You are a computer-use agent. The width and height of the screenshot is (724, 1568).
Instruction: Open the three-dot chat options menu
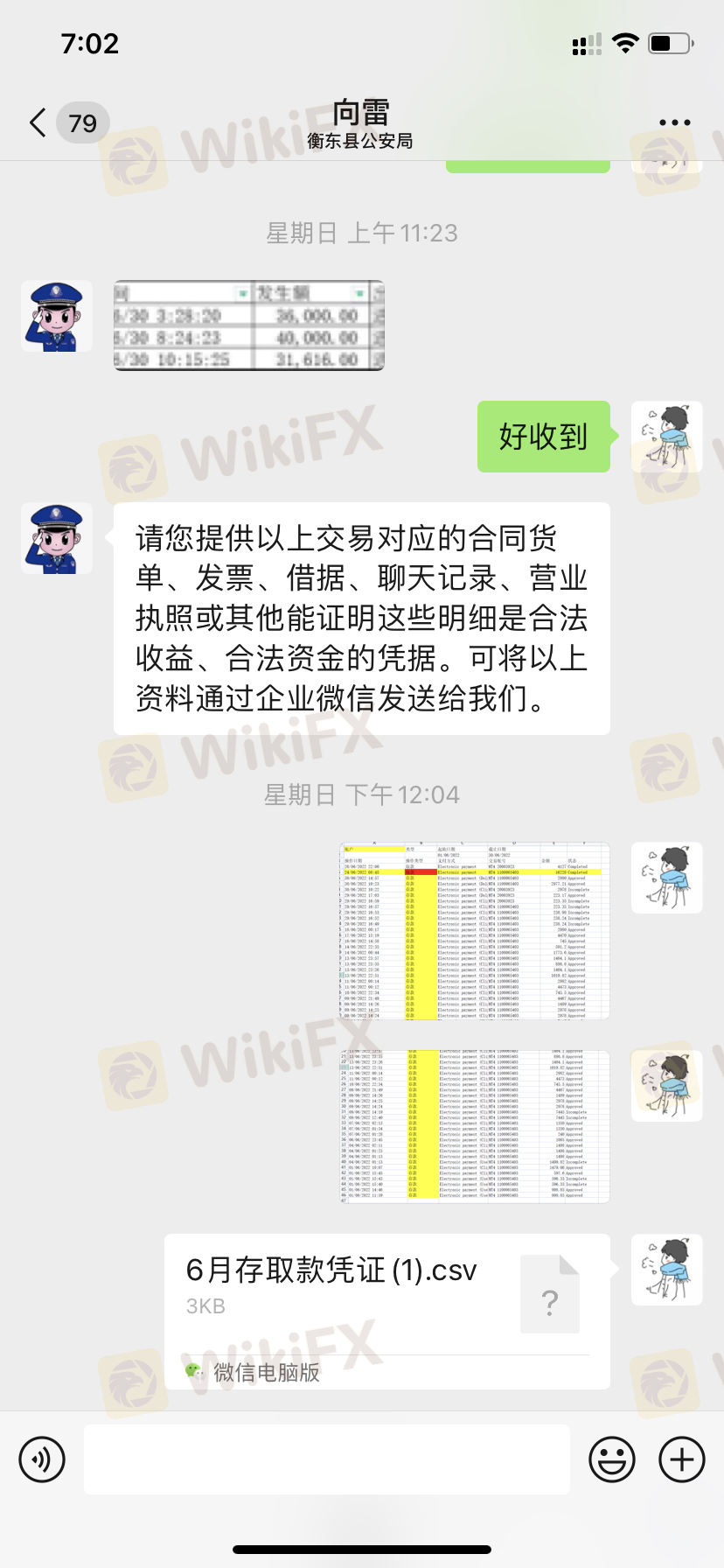point(674,122)
